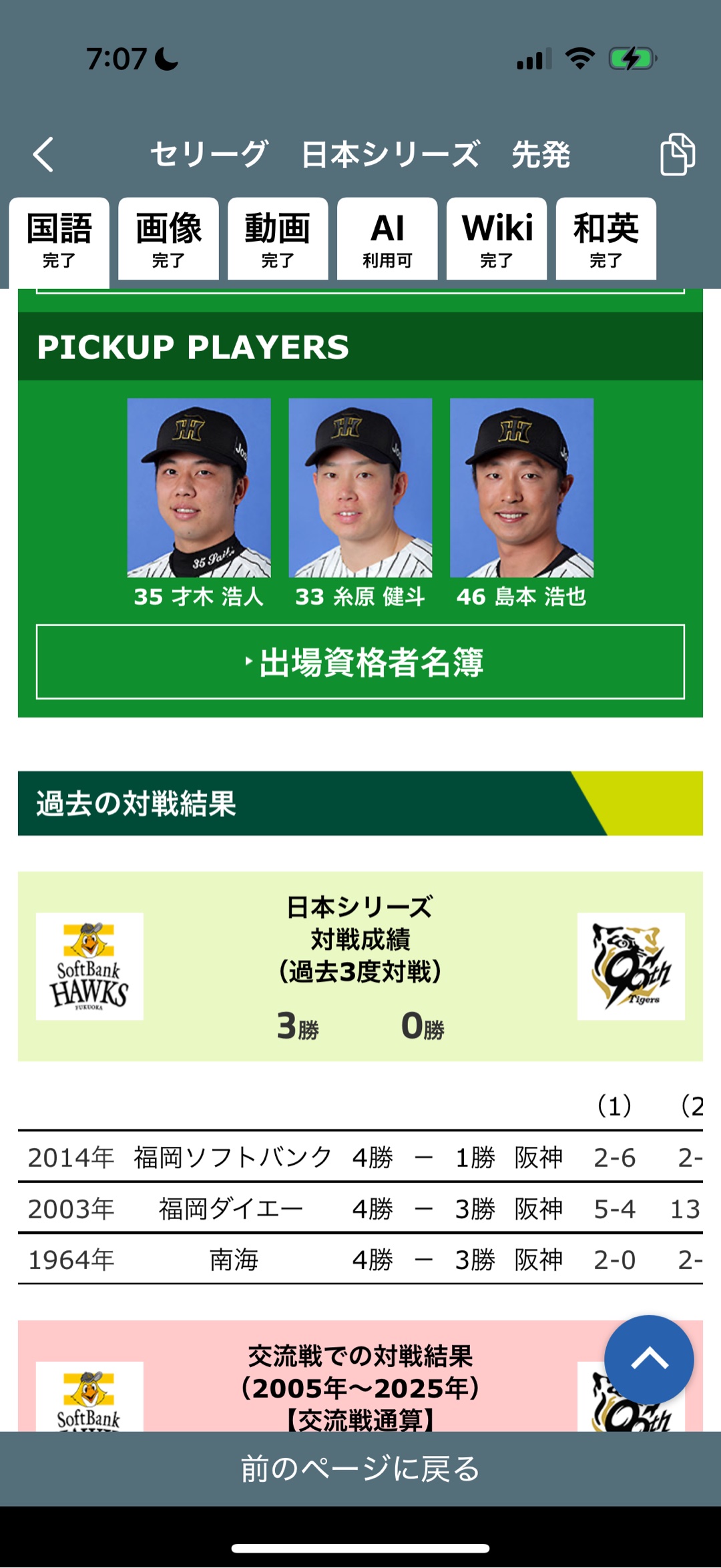This screenshot has height=1568, width=721.
Task: Jump to top with the blue arrow button
Action: pos(649,1360)
